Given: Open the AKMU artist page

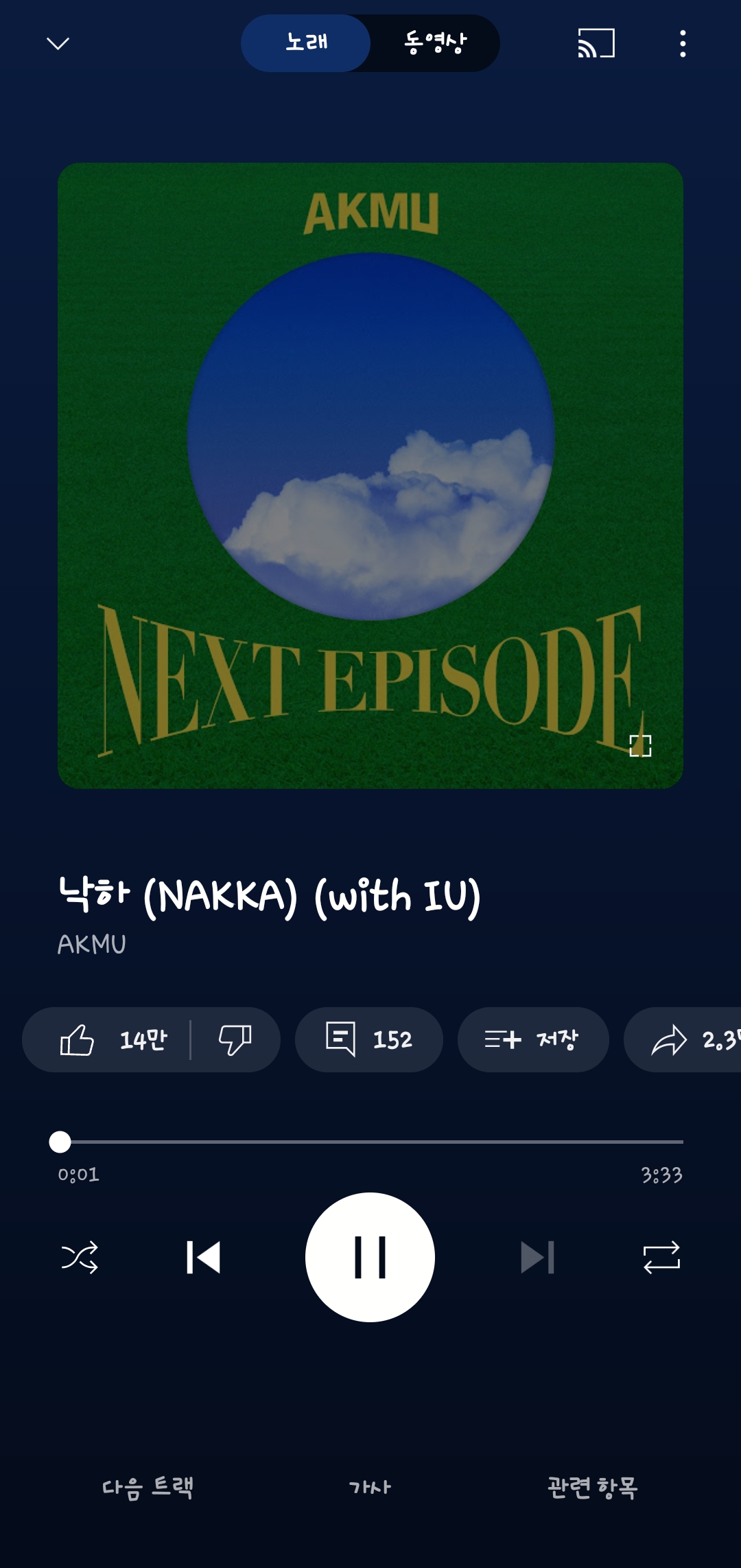Looking at the screenshot, I should 92,945.
